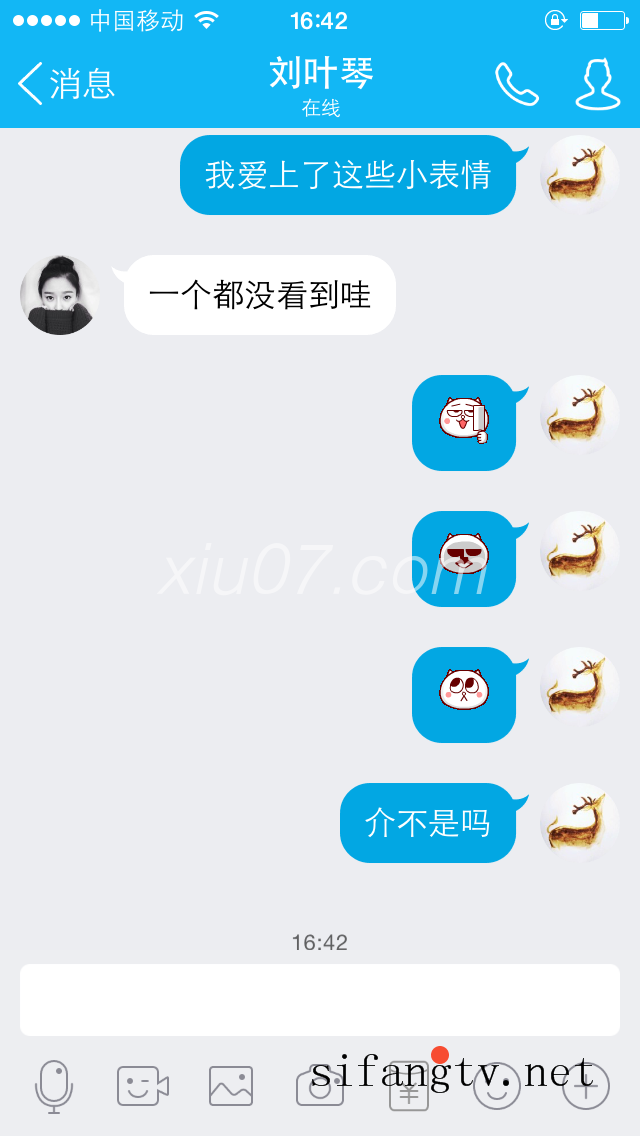Screen dimensions: 640x1136
Task: Tap 刘叶琴's avatar beside her message
Action: click(60, 295)
